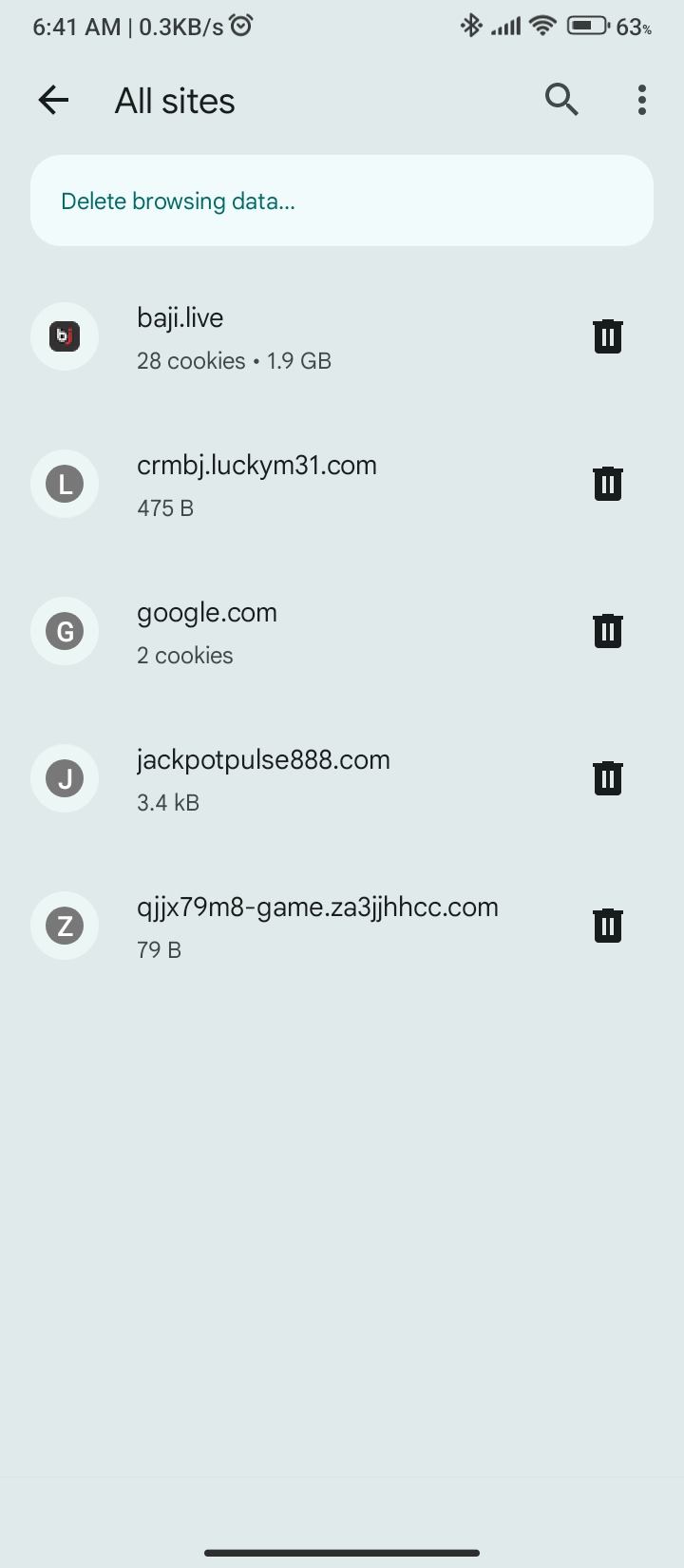
Task: Remove google.com cookies with trash icon
Action: 607,631
